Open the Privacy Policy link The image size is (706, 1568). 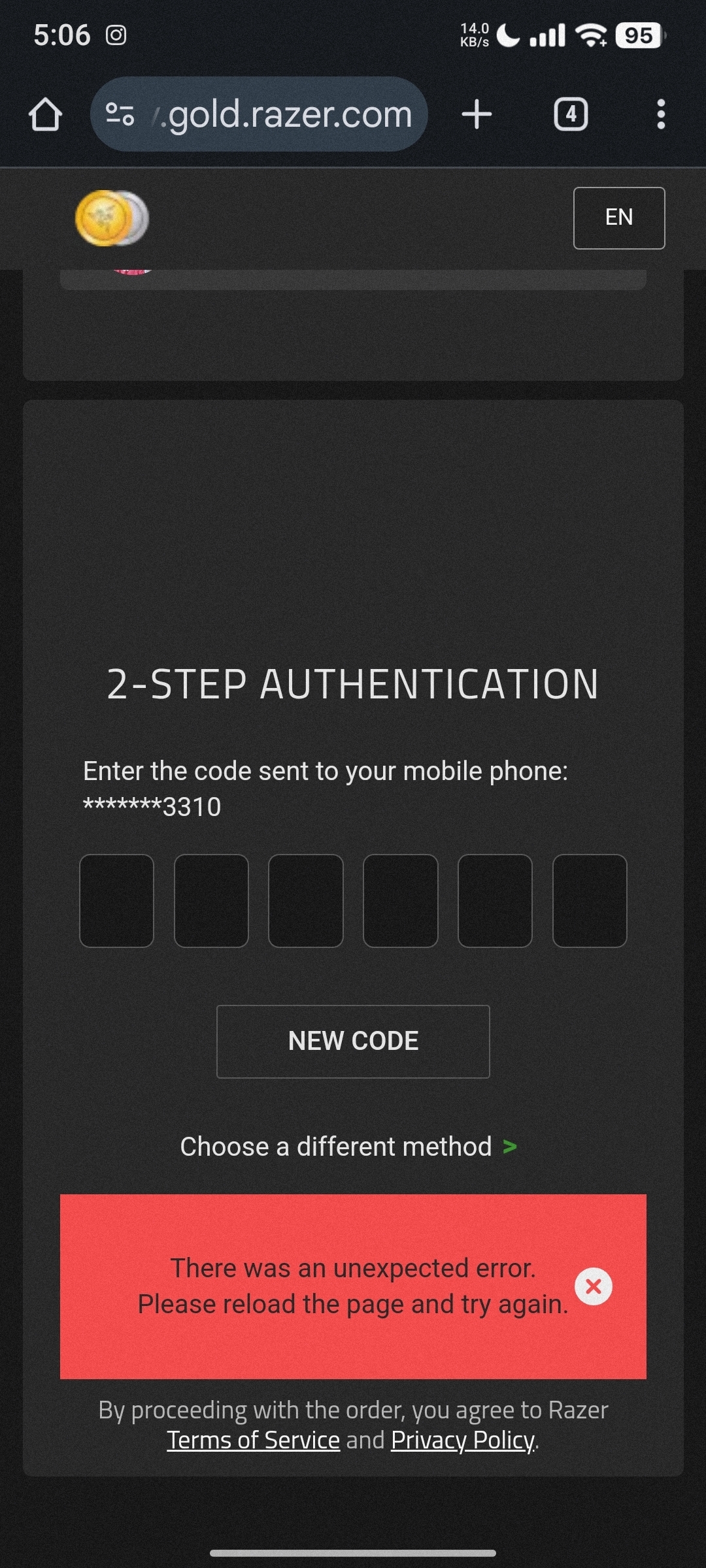(463, 1440)
